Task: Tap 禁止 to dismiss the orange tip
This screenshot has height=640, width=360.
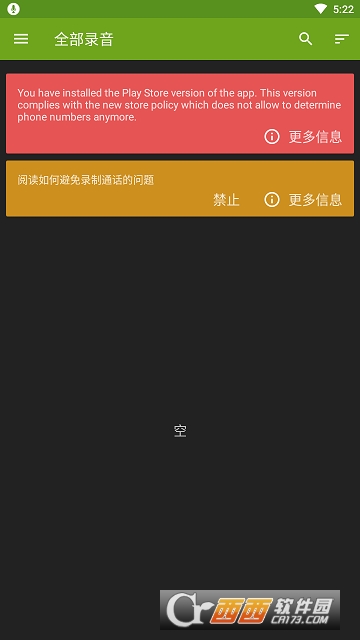Action: [x=226, y=200]
